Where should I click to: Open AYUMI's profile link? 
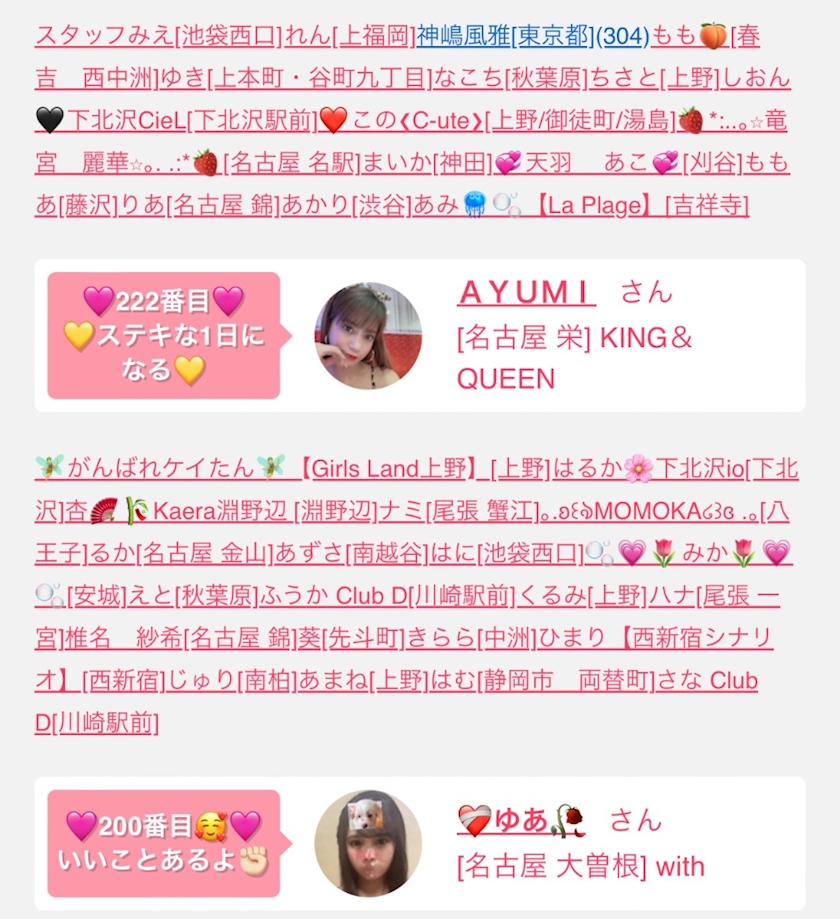pos(526,293)
